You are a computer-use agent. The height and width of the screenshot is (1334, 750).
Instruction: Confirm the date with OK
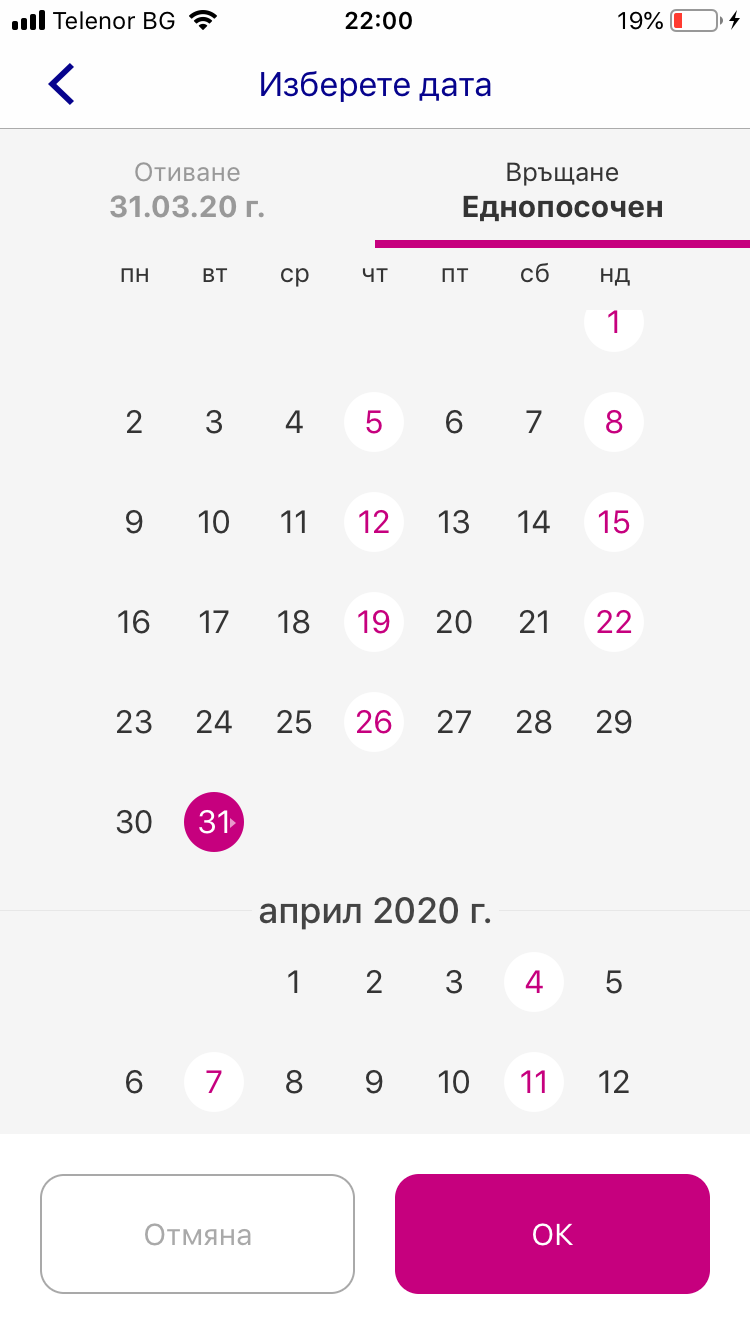coord(552,1234)
